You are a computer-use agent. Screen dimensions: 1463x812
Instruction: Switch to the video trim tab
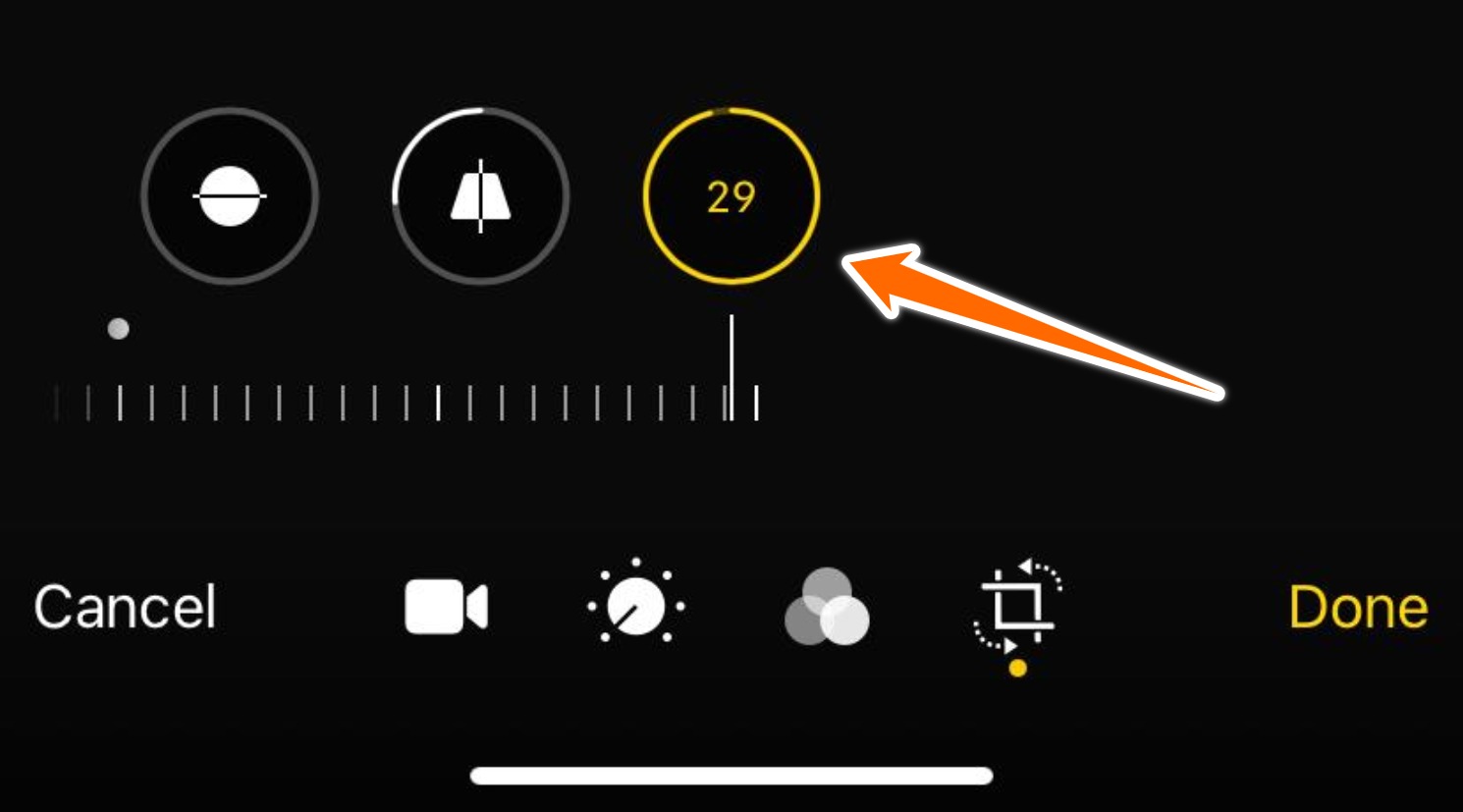point(447,607)
